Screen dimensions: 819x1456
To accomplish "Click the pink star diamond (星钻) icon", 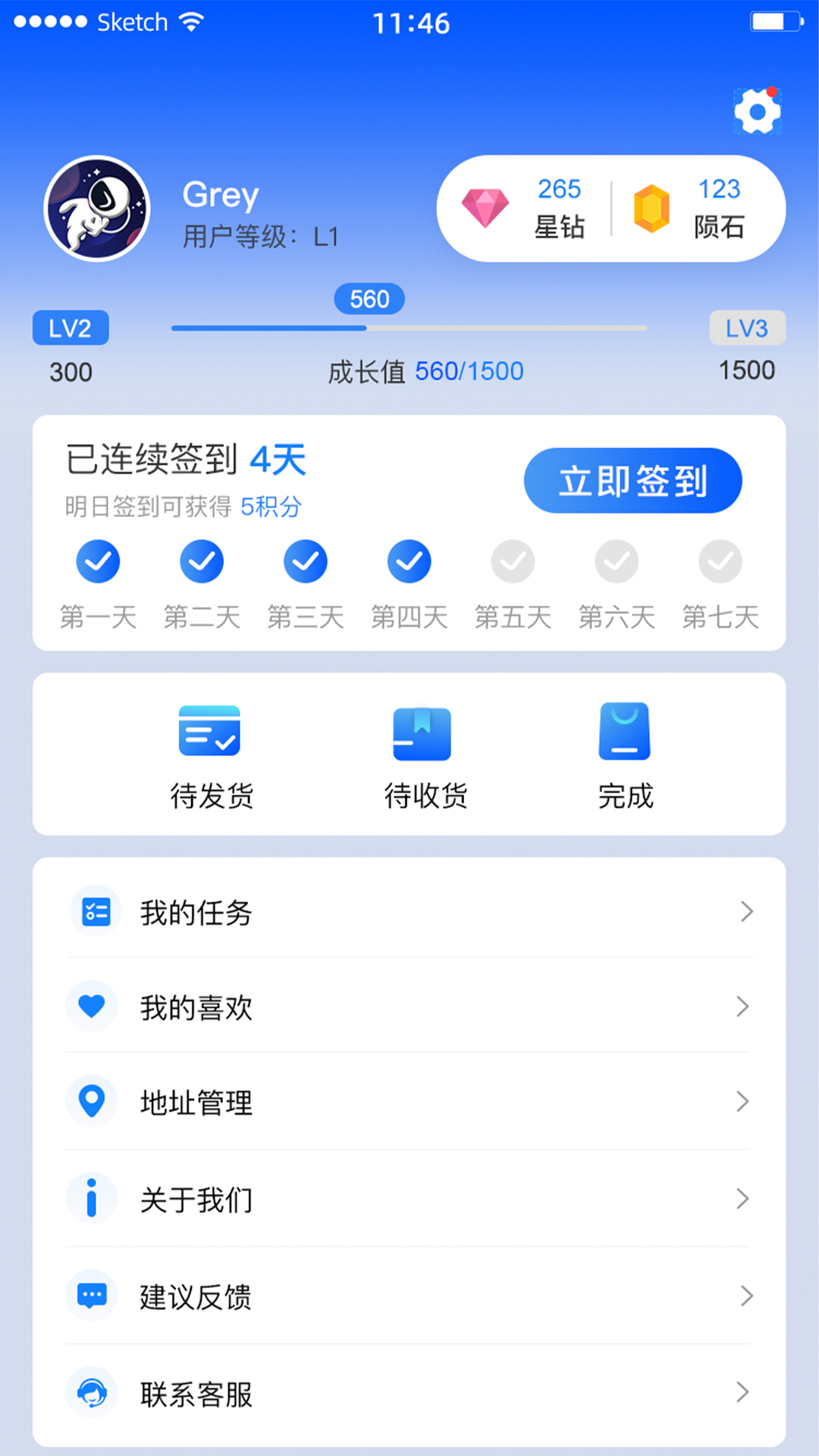I will pos(486,209).
